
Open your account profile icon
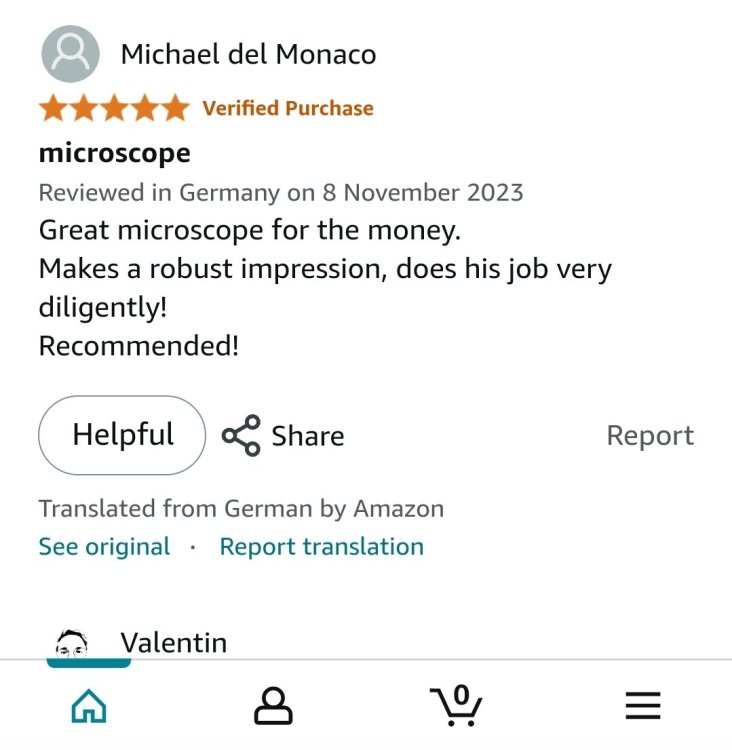pyautogui.click(x=273, y=705)
